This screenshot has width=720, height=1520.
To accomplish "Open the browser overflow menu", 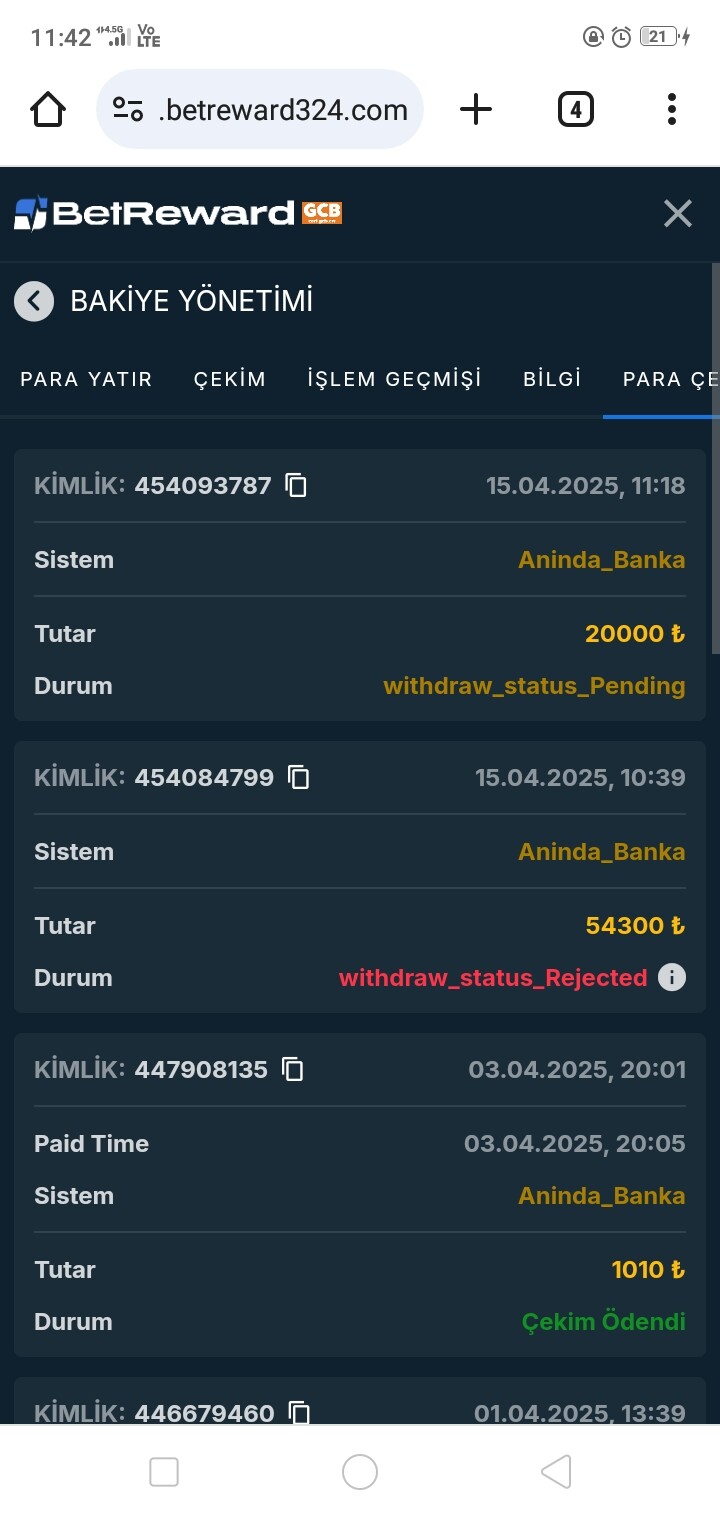I will (672, 109).
